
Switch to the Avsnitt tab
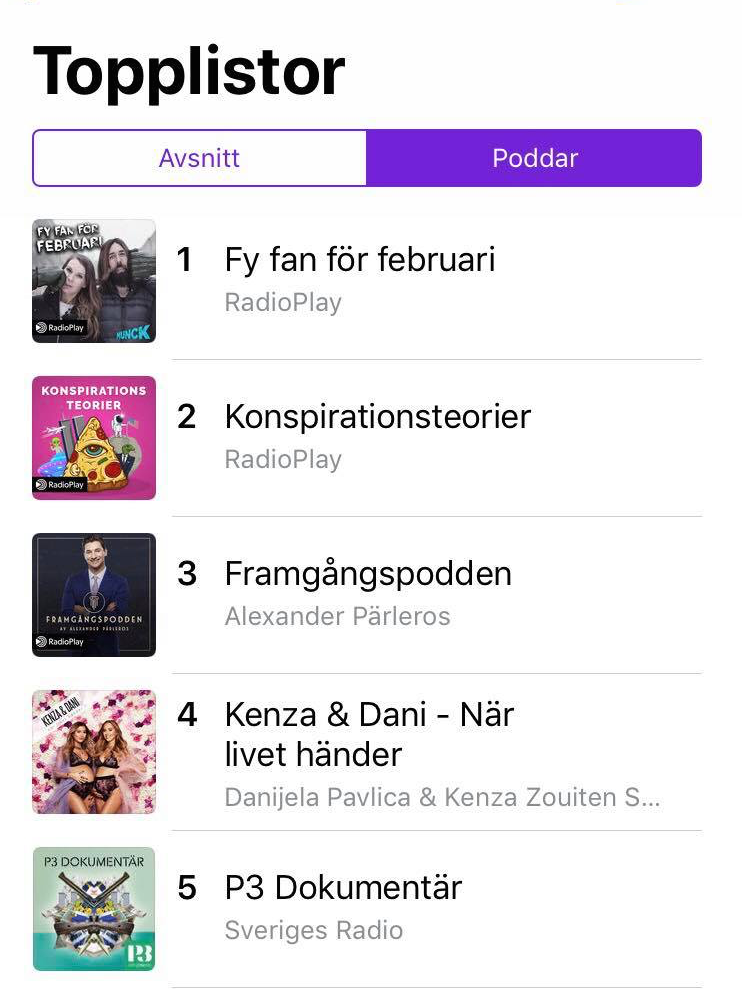pos(199,158)
